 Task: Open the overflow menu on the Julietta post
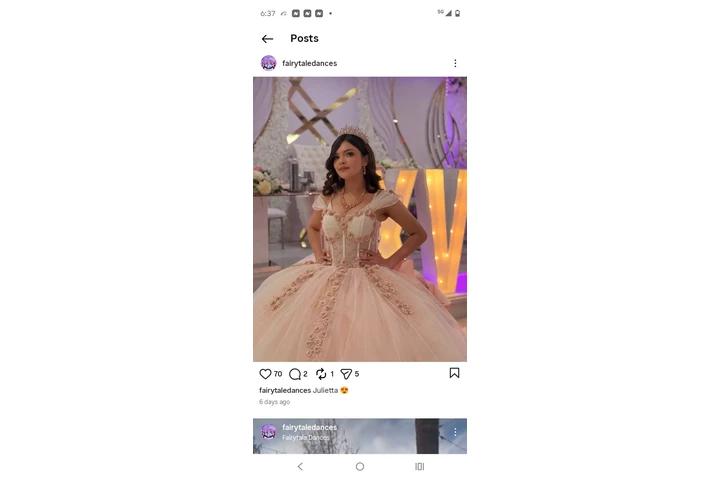pyautogui.click(x=455, y=63)
